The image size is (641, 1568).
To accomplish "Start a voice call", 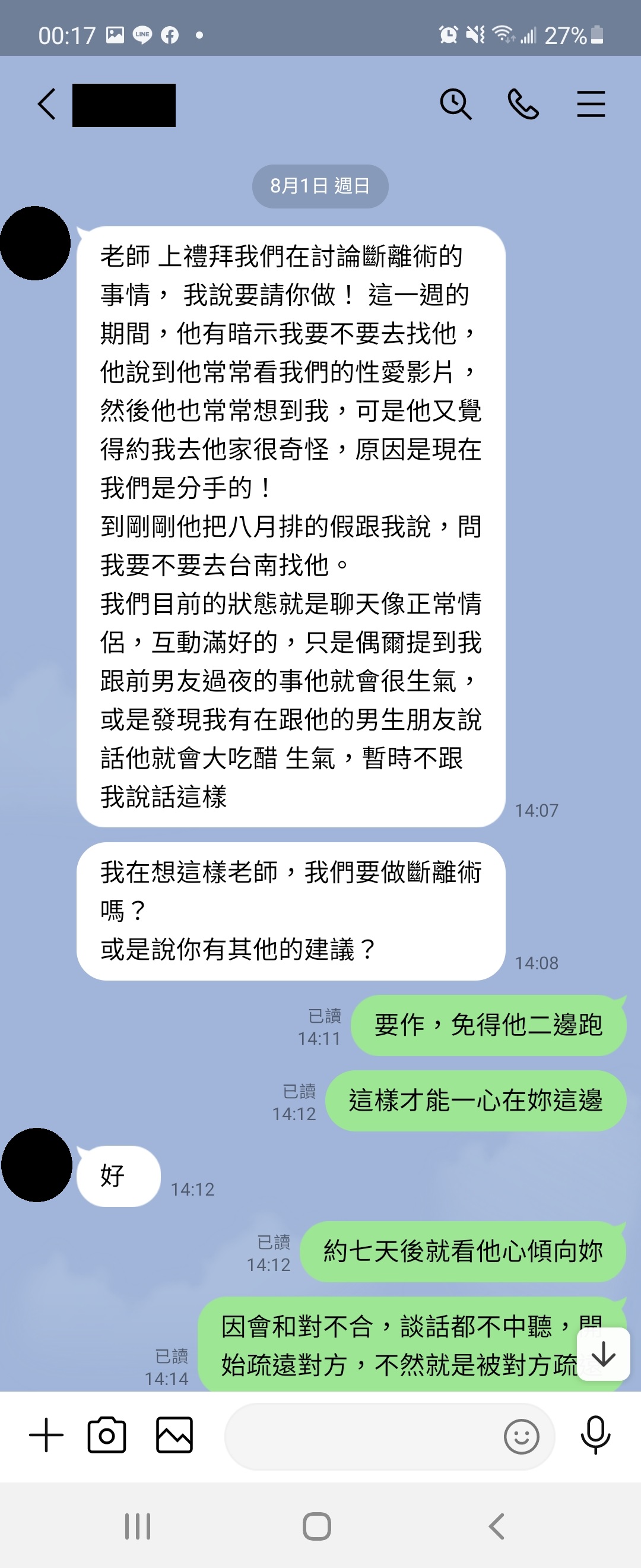I will (523, 104).
